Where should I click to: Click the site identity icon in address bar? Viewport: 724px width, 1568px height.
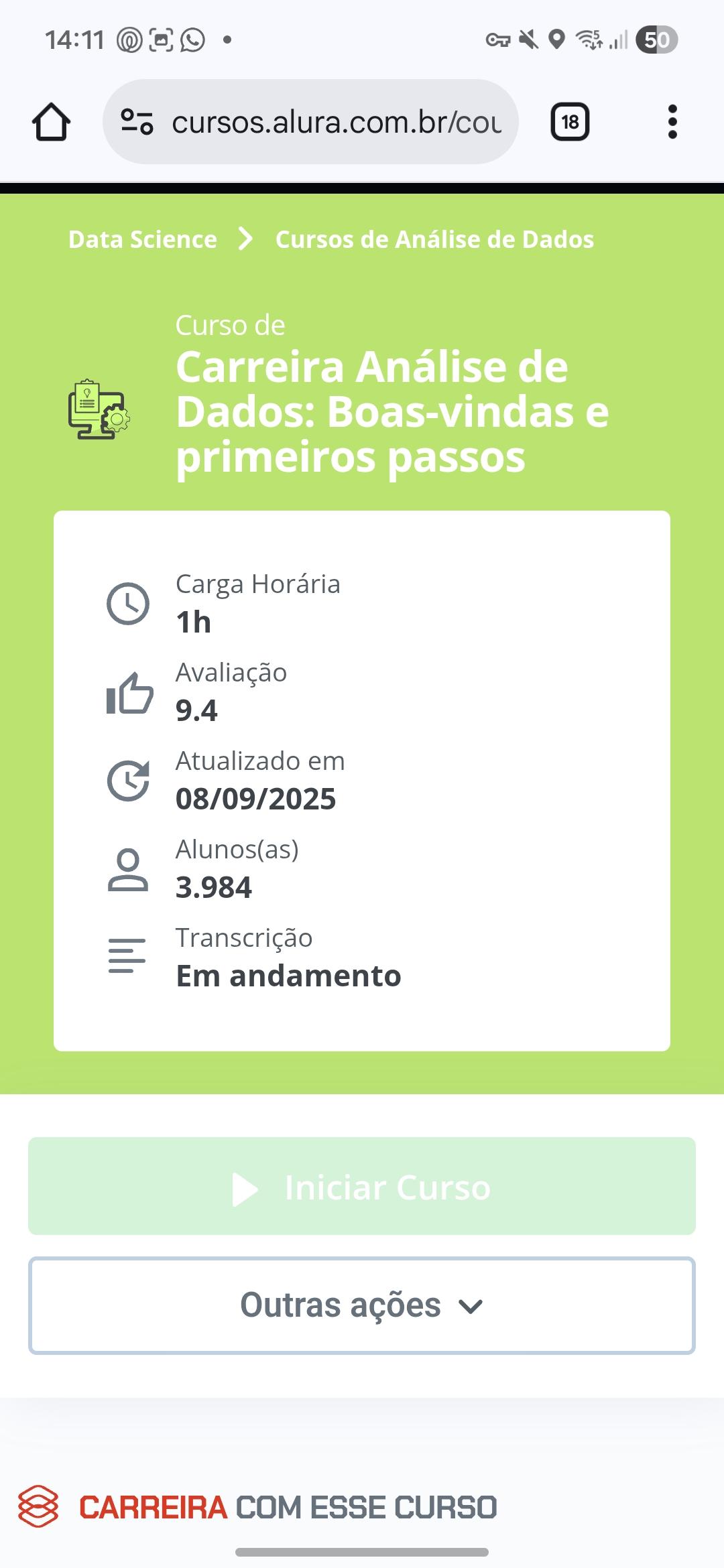(x=137, y=121)
